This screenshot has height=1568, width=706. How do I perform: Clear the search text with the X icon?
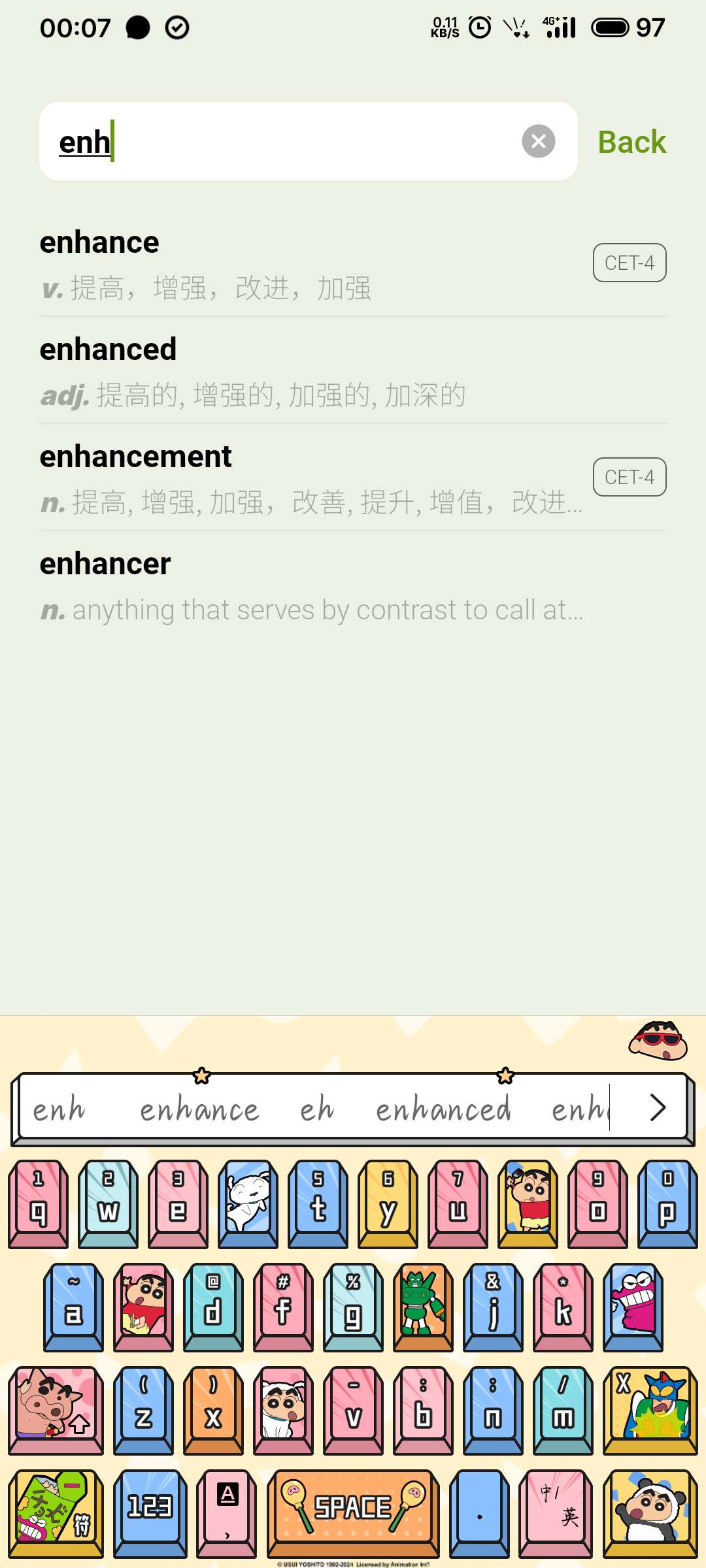(538, 141)
